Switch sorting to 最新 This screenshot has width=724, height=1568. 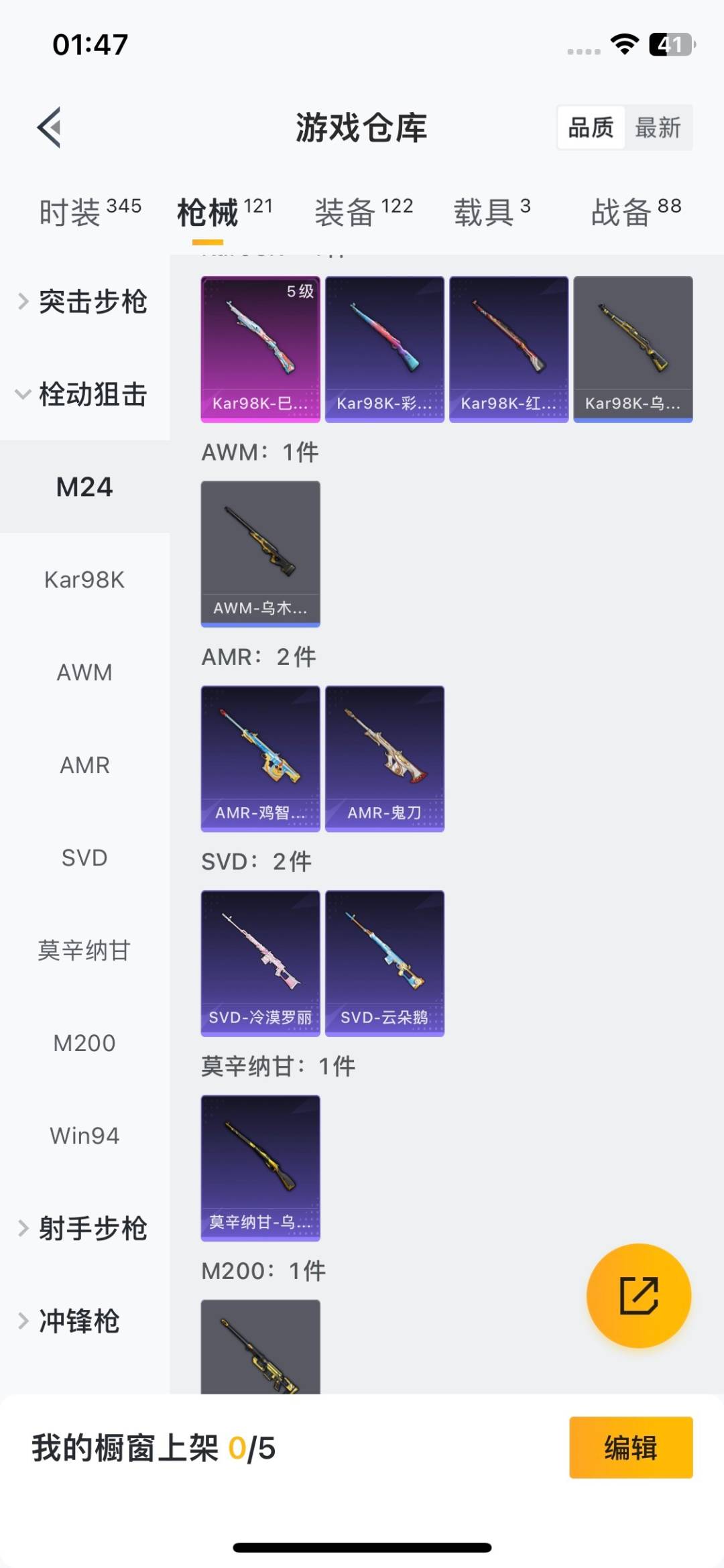click(x=660, y=127)
